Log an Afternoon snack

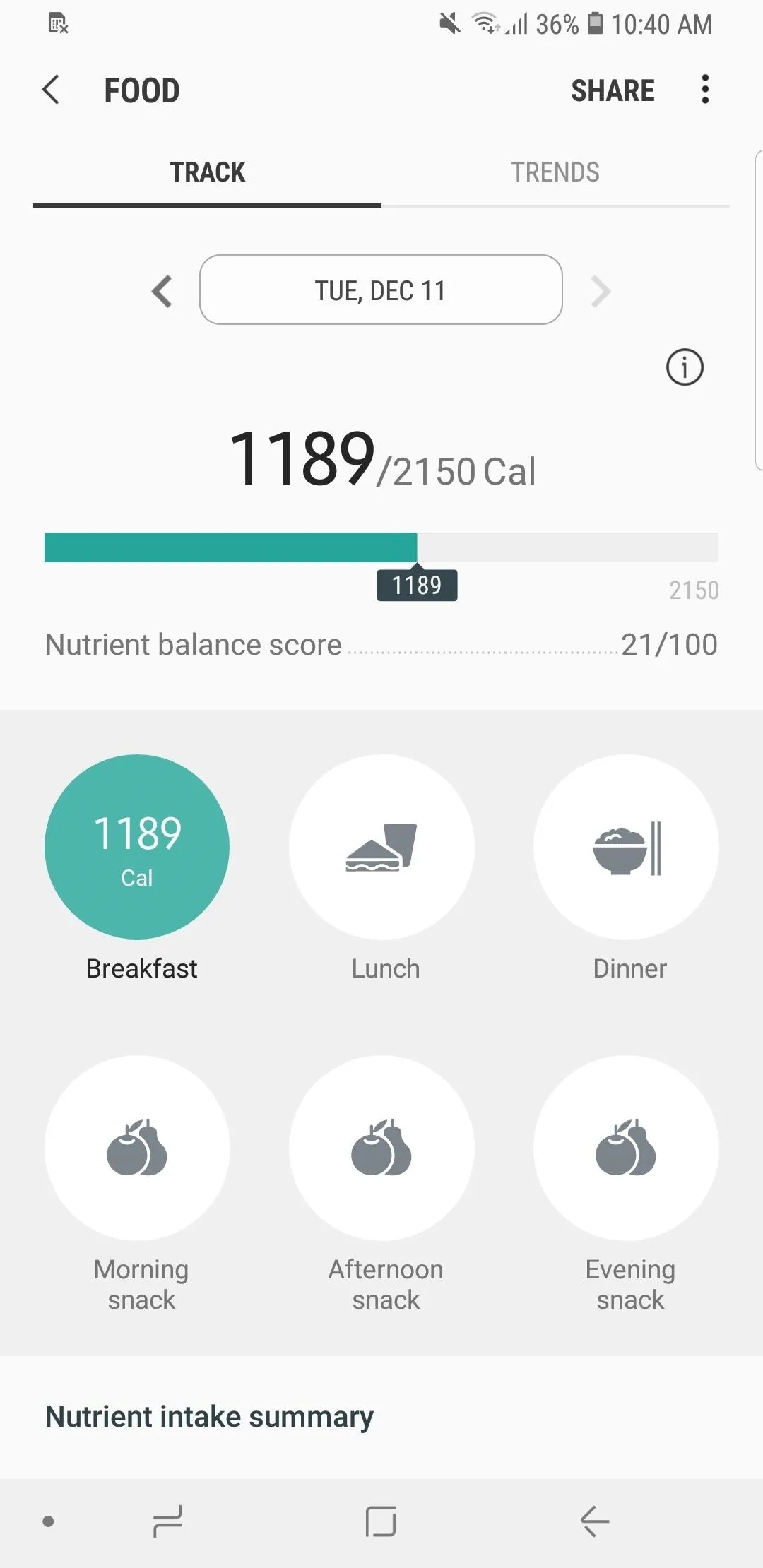(381, 1148)
